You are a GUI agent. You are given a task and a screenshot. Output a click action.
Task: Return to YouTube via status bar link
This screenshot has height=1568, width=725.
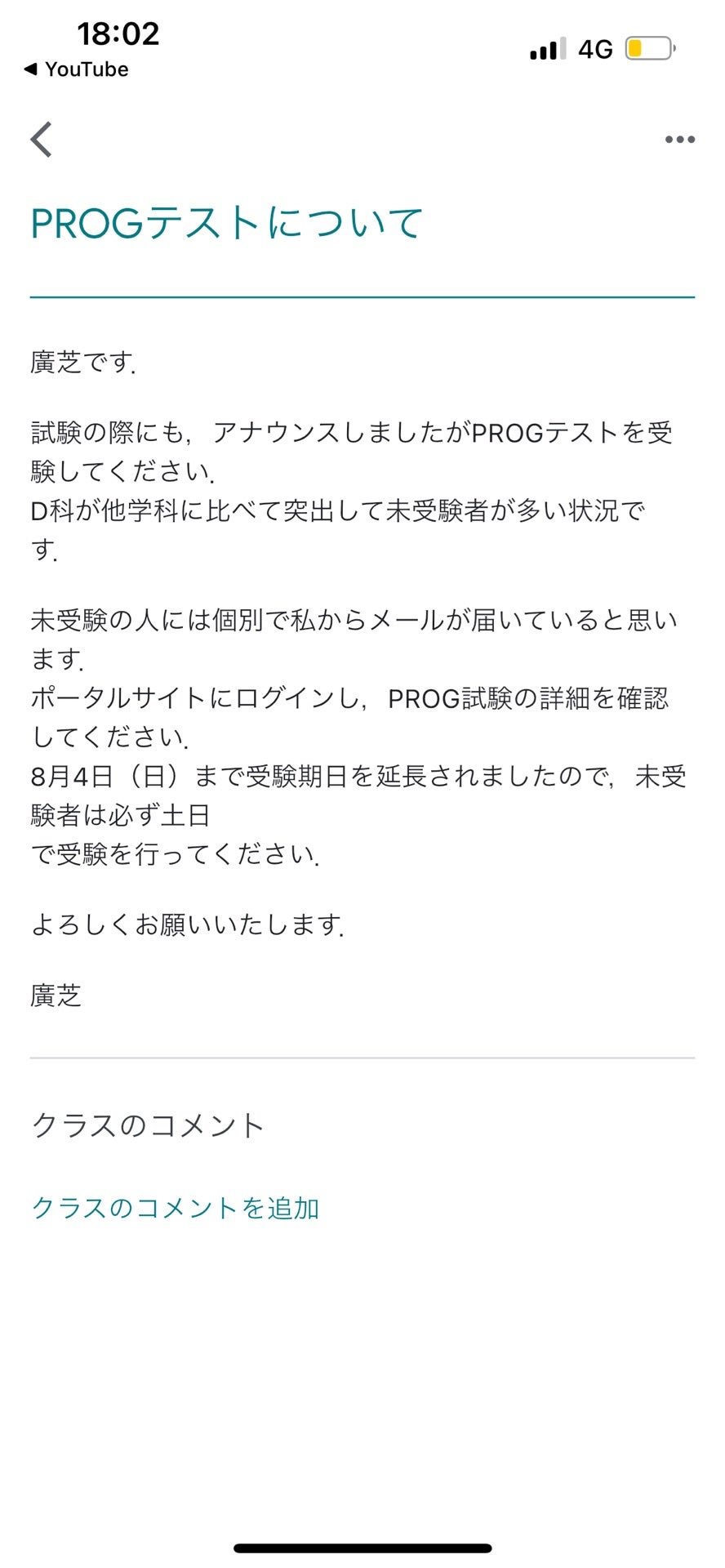point(76,69)
